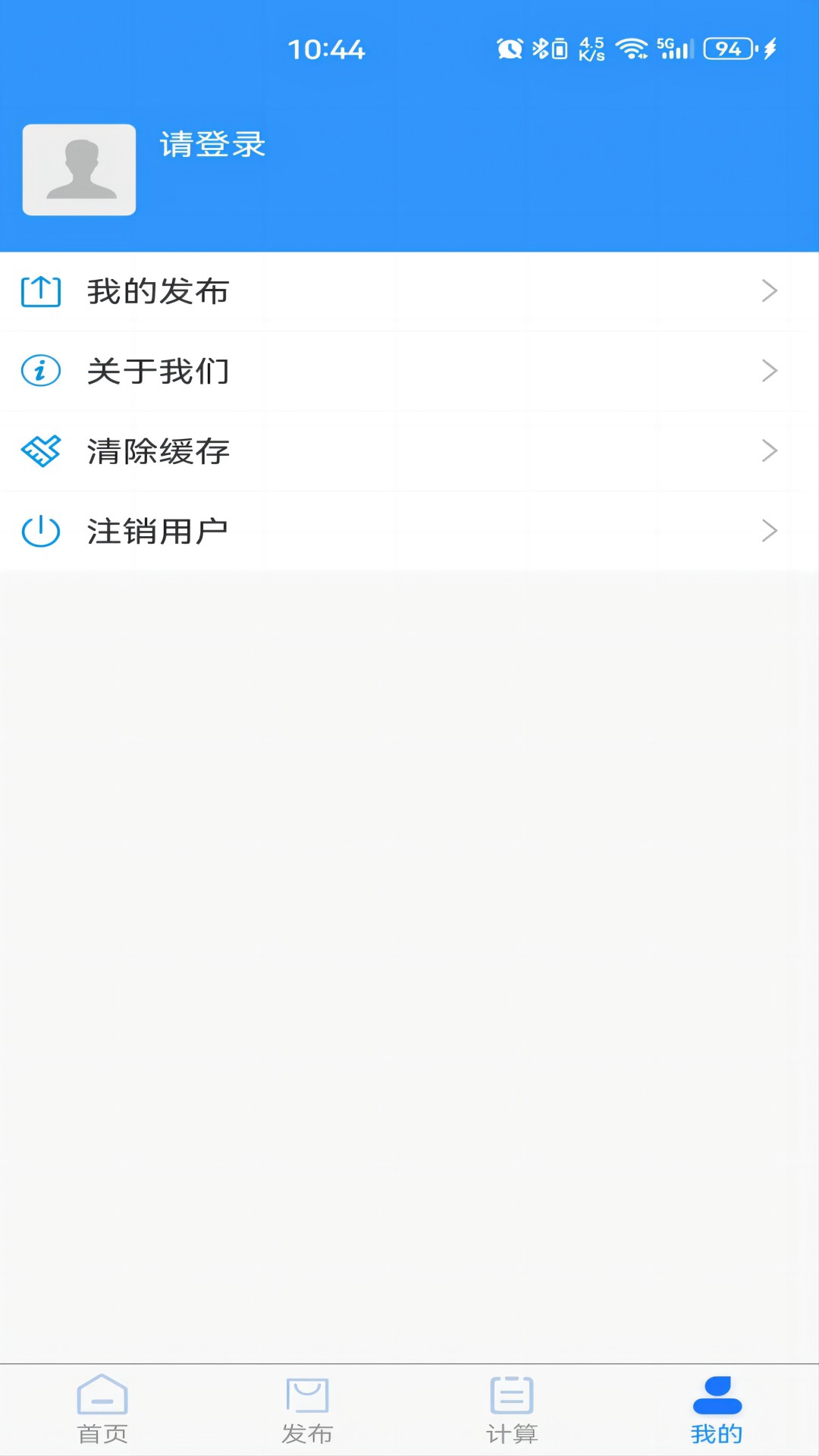The height and width of the screenshot is (1456, 819).
Task: Click the 清除缓存 clean icon
Action: point(39,451)
